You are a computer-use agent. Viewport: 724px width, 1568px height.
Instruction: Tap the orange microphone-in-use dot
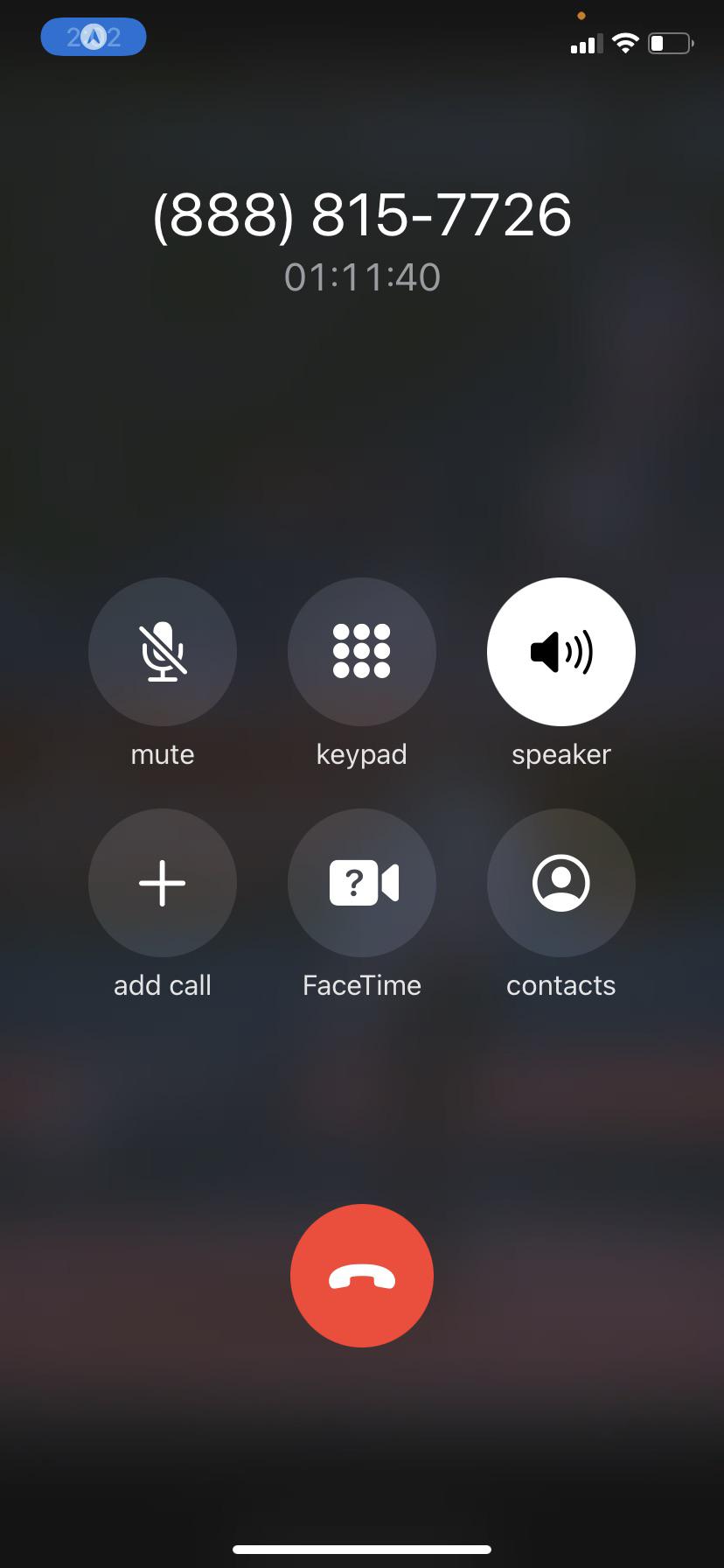[581, 15]
